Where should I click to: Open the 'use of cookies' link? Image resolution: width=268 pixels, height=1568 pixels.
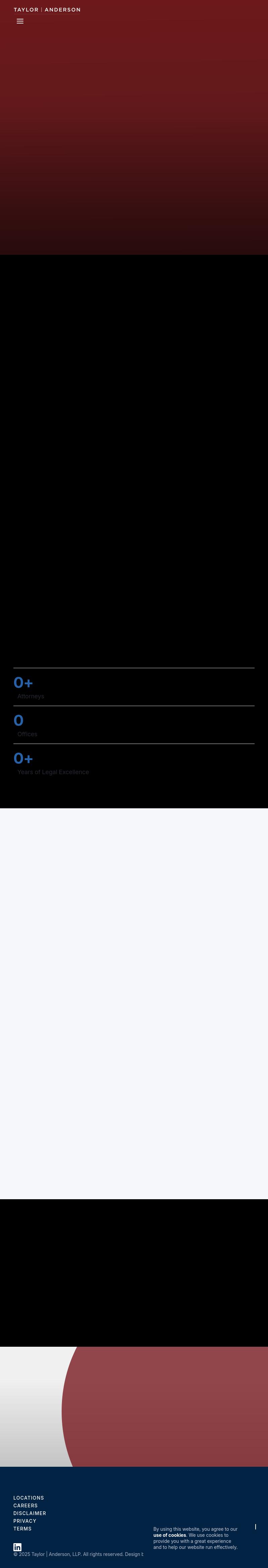pos(170,1535)
